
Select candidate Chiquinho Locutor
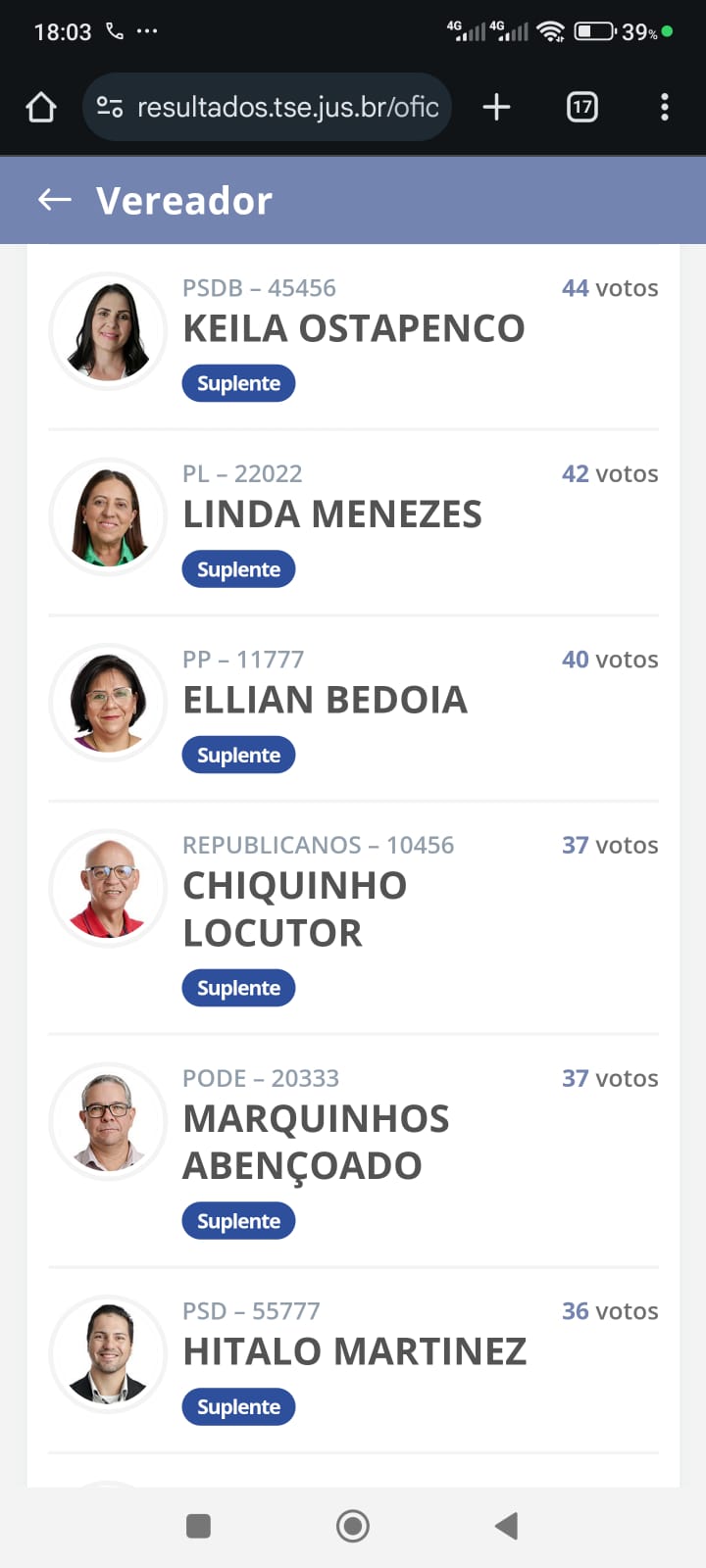pyautogui.click(x=294, y=908)
